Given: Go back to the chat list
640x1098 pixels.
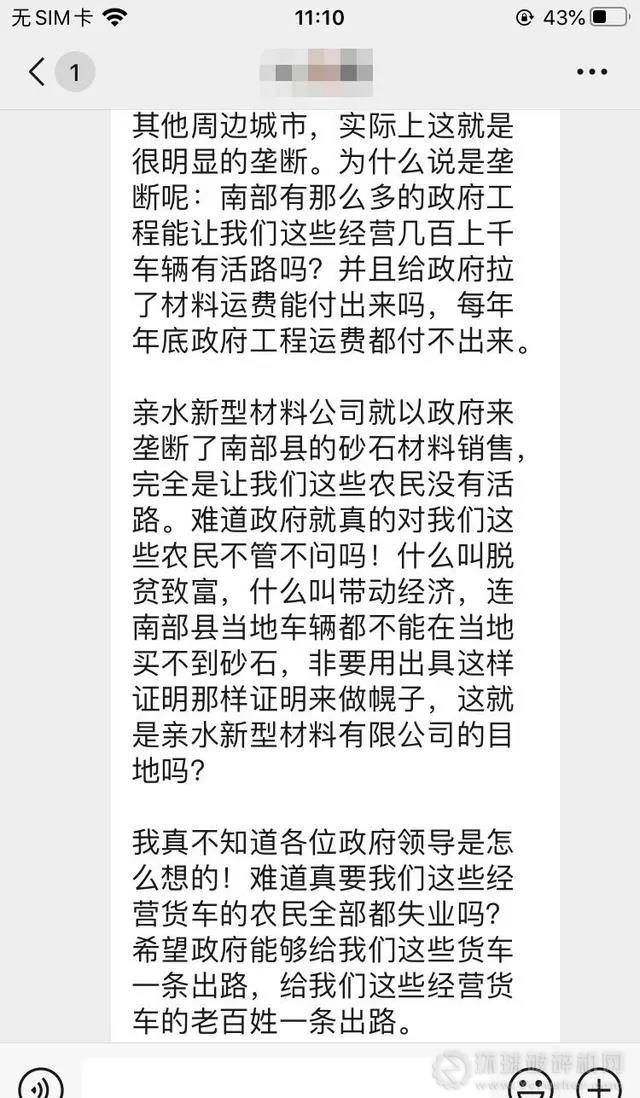Looking at the screenshot, I should pos(38,72).
